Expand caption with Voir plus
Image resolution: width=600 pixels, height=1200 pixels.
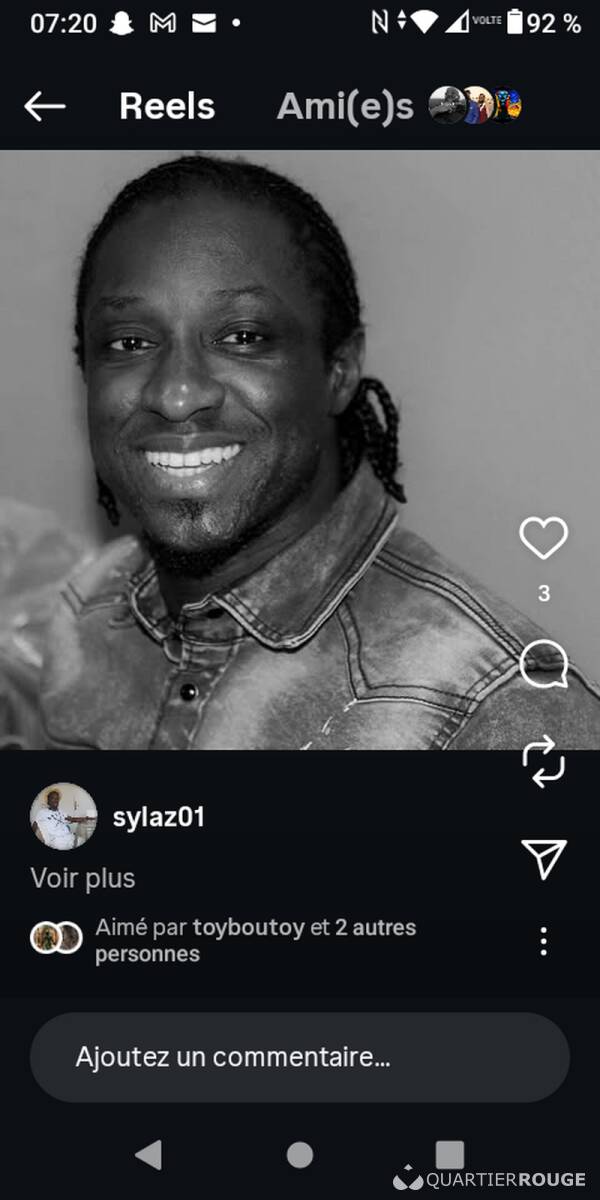pos(83,878)
